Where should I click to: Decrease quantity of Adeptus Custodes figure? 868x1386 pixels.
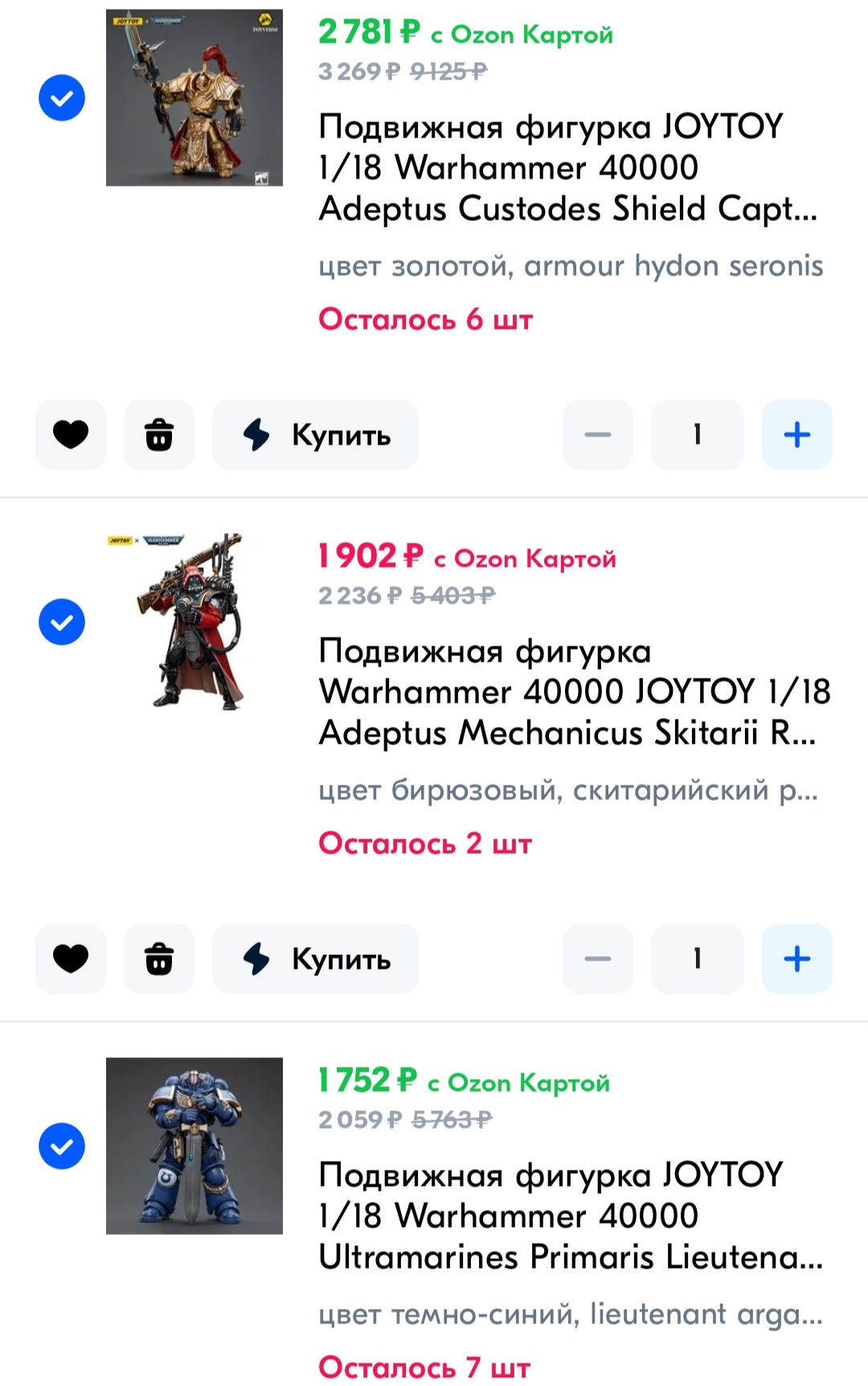point(597,435)
